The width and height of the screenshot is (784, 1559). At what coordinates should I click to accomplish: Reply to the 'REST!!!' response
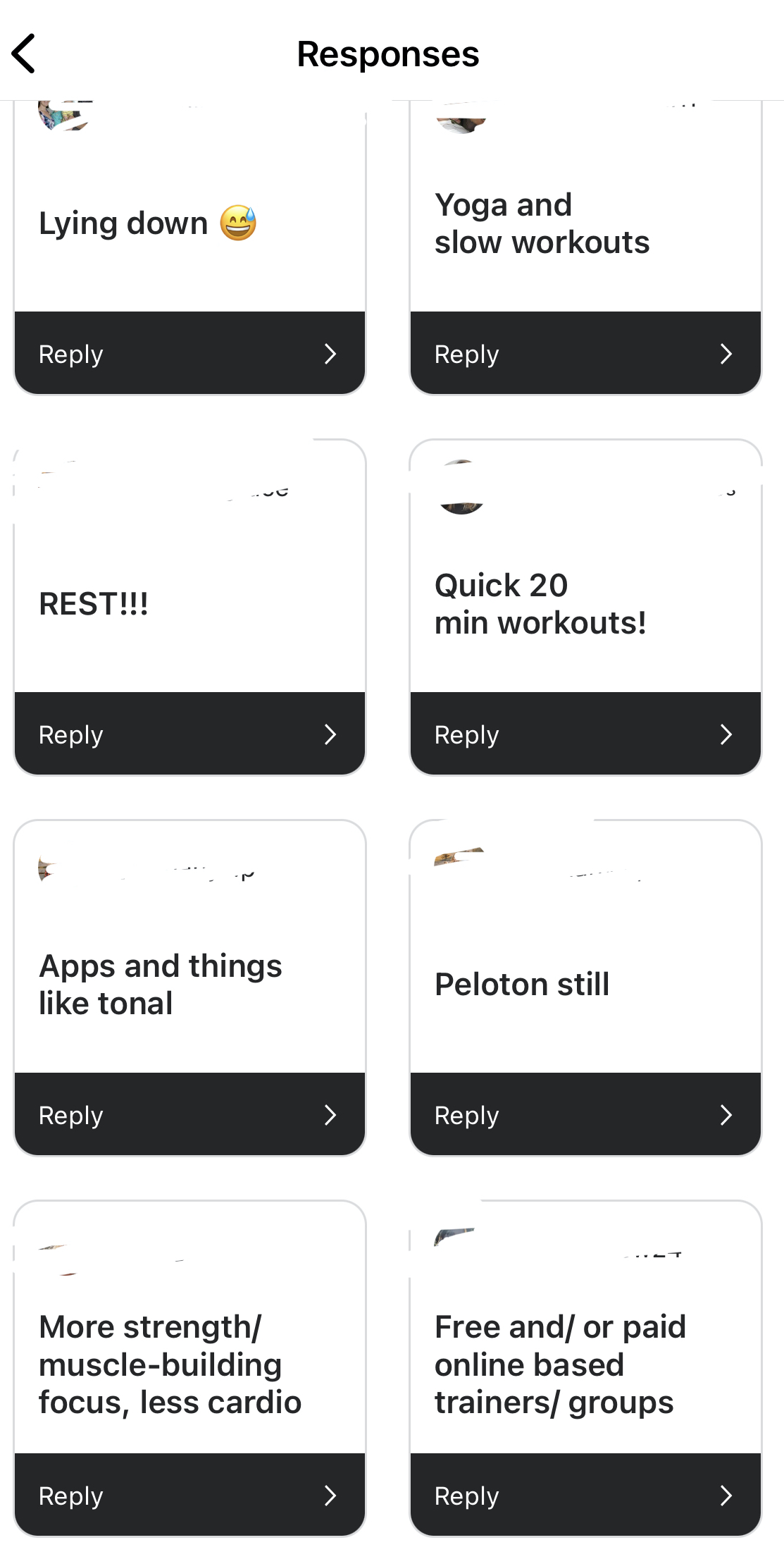(x=189, y=734)
